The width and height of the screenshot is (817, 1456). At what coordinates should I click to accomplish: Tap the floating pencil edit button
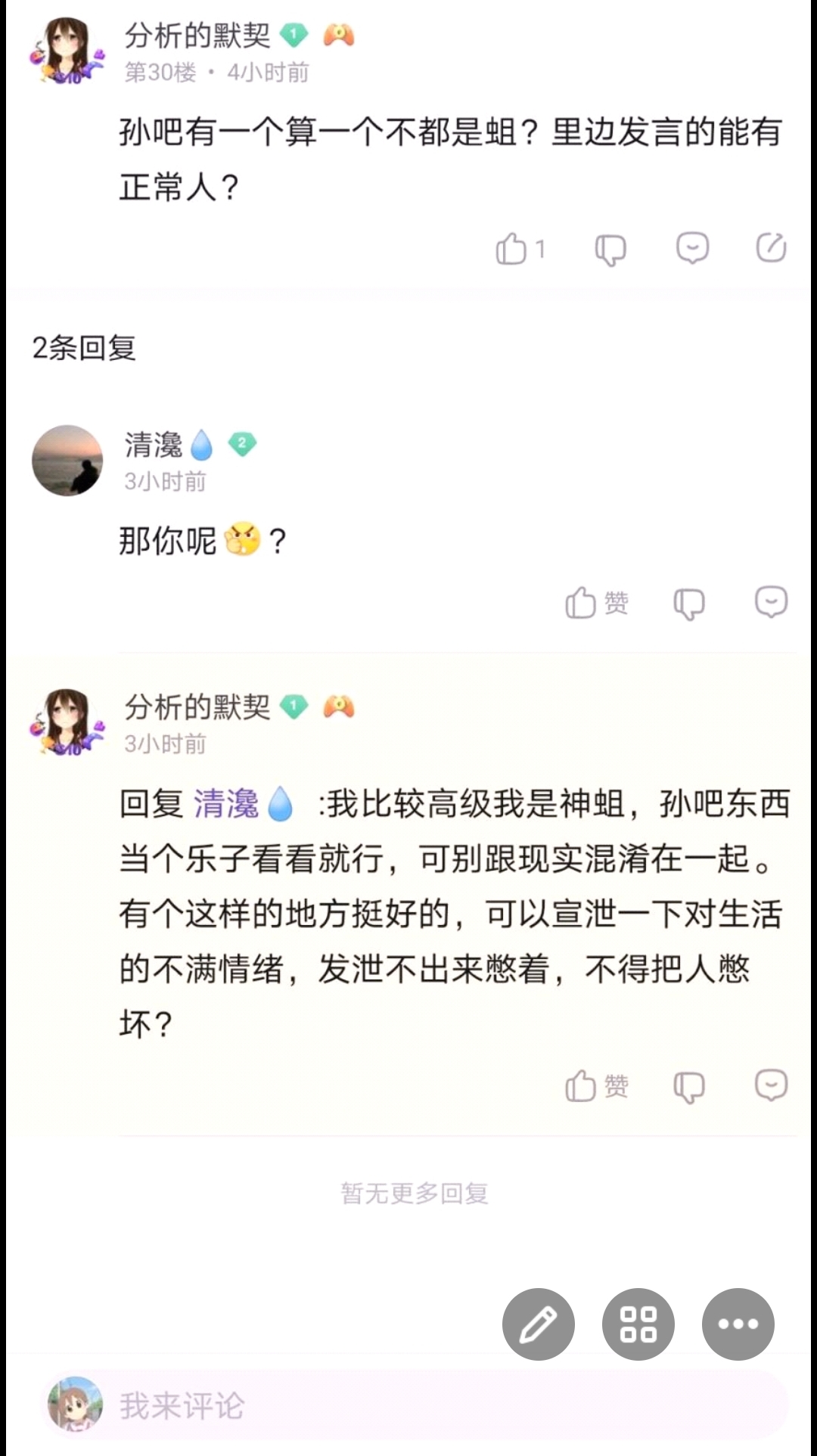tap(539, 1324)
